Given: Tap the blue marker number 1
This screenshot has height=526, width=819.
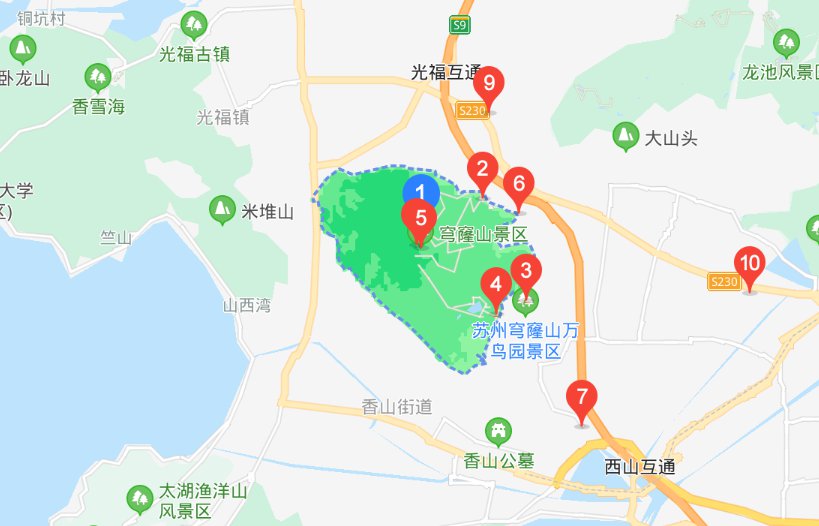Looking at the screenshot, I should (x=421, y=190).
